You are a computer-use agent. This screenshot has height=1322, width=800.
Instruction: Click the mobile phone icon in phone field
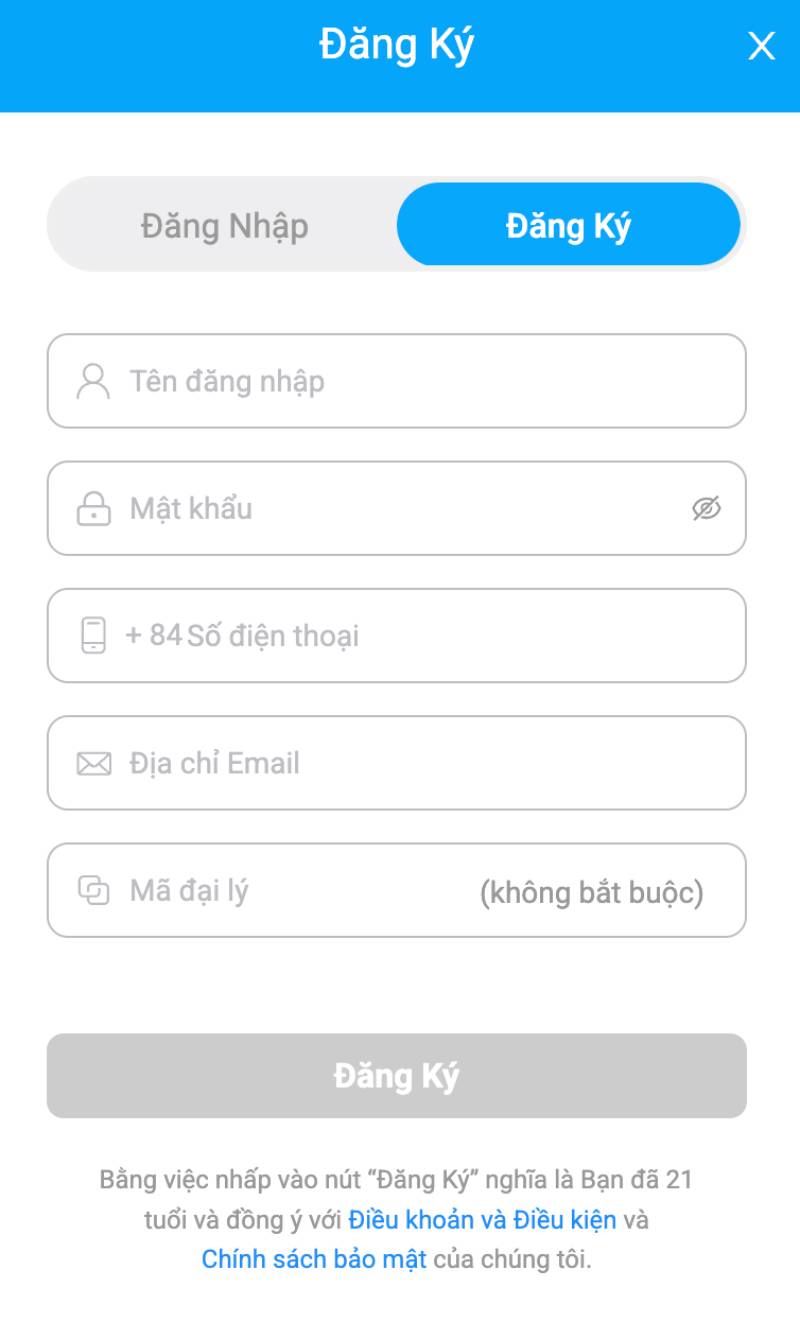(x=94, y=635)
